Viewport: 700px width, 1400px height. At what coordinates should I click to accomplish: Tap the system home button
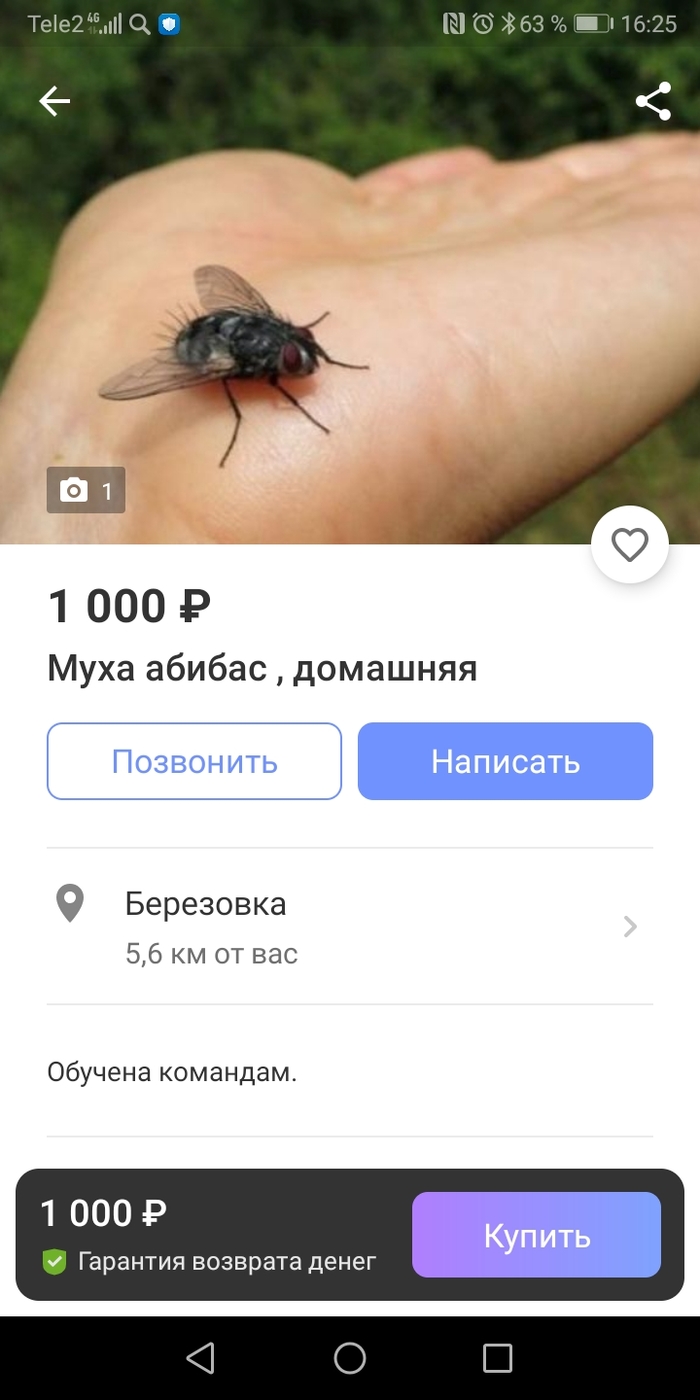click(350, 1357)
